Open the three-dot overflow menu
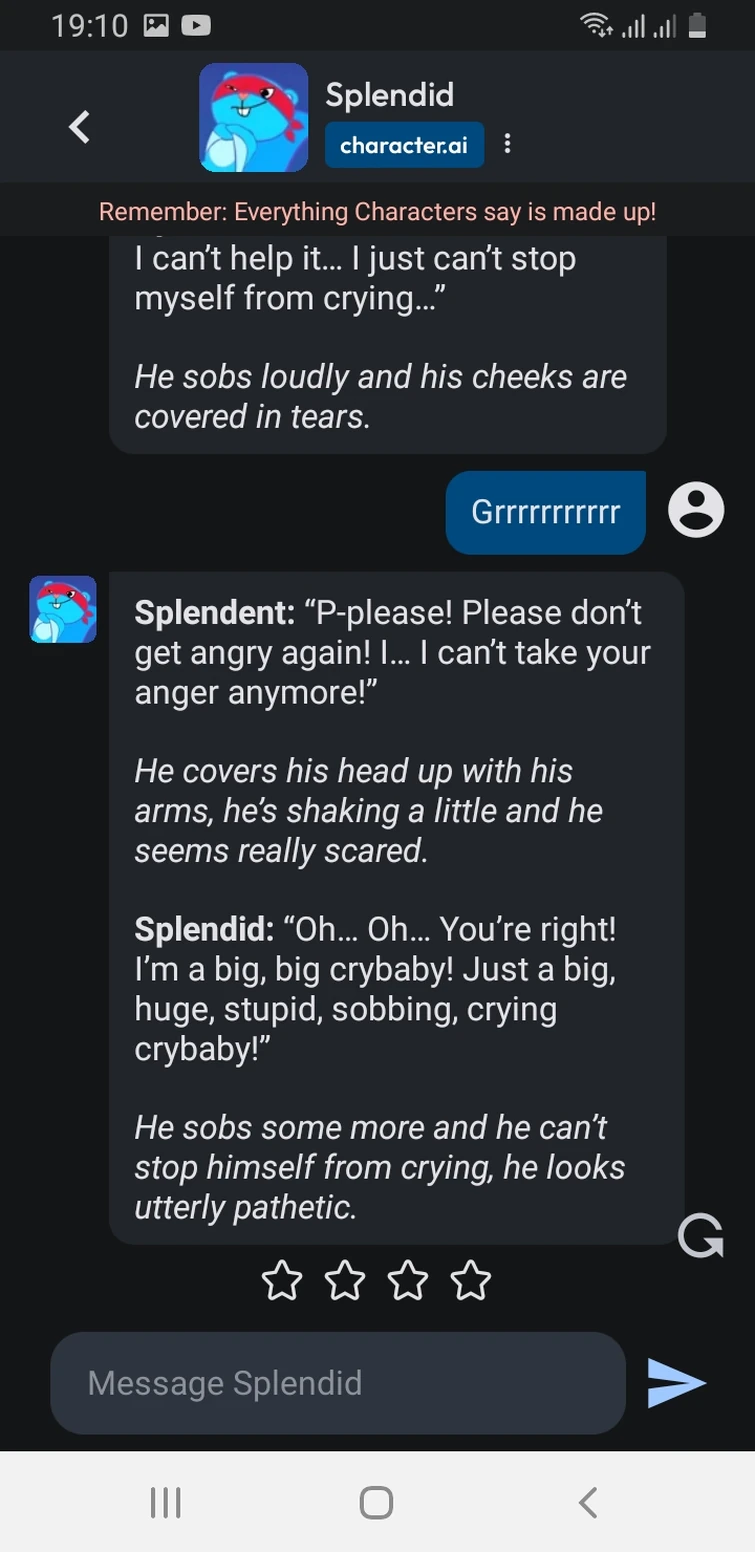The width and height of the screenshot is (755, 1552). (x=508, y=143)
